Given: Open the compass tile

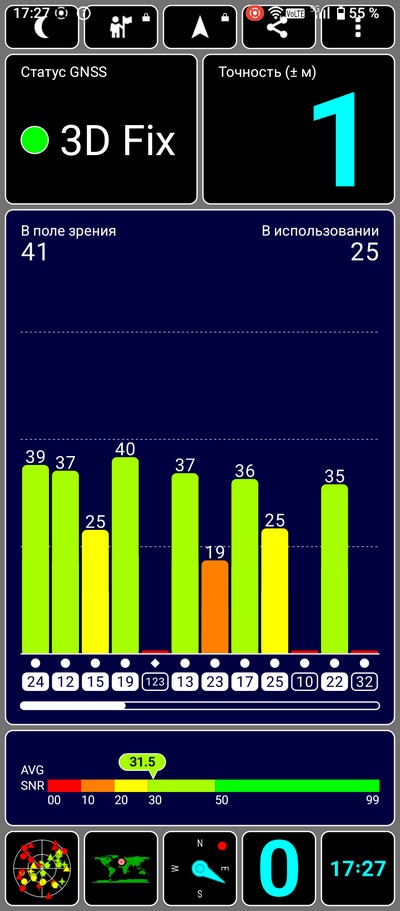Looking at the screenshot, I should click(x=200, y=868).
